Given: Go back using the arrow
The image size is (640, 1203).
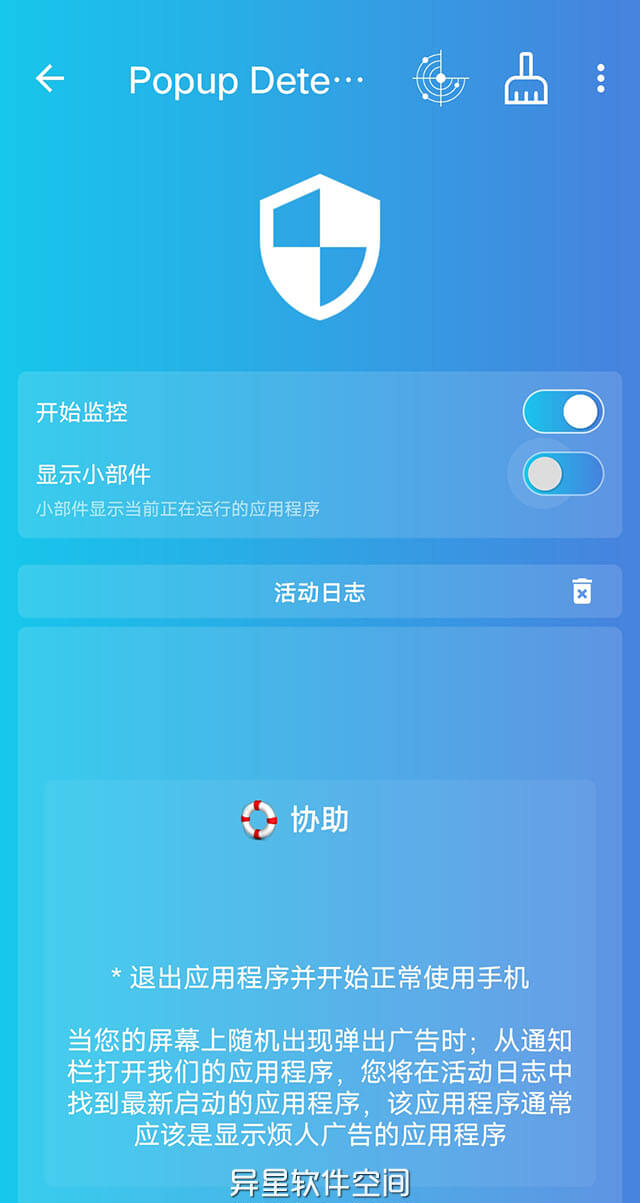Looking at the screenshot, I should [x=49, y=79].
